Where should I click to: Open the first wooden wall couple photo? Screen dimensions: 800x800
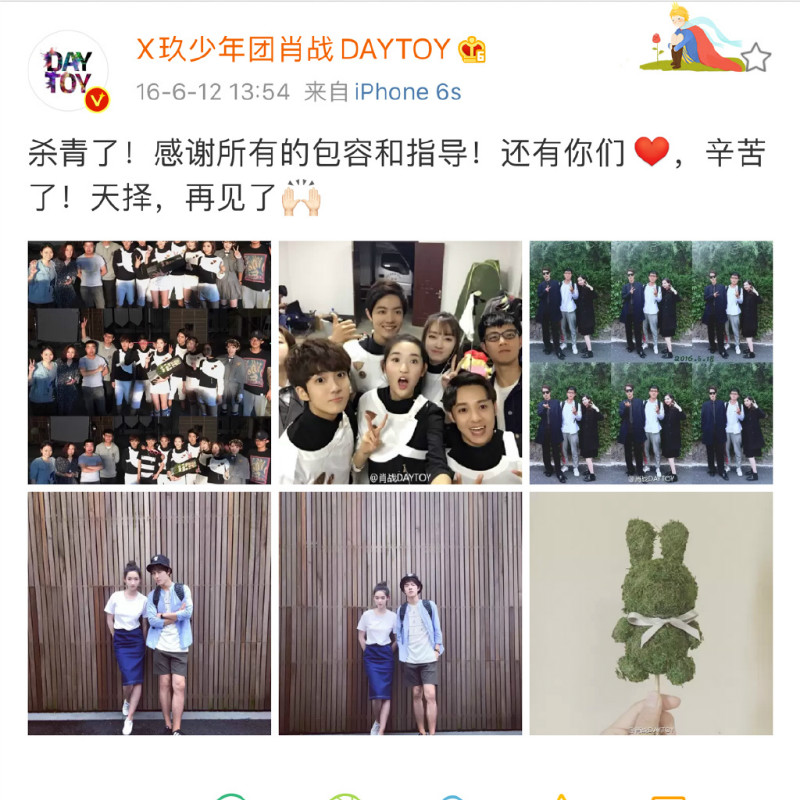coord(149,613)
